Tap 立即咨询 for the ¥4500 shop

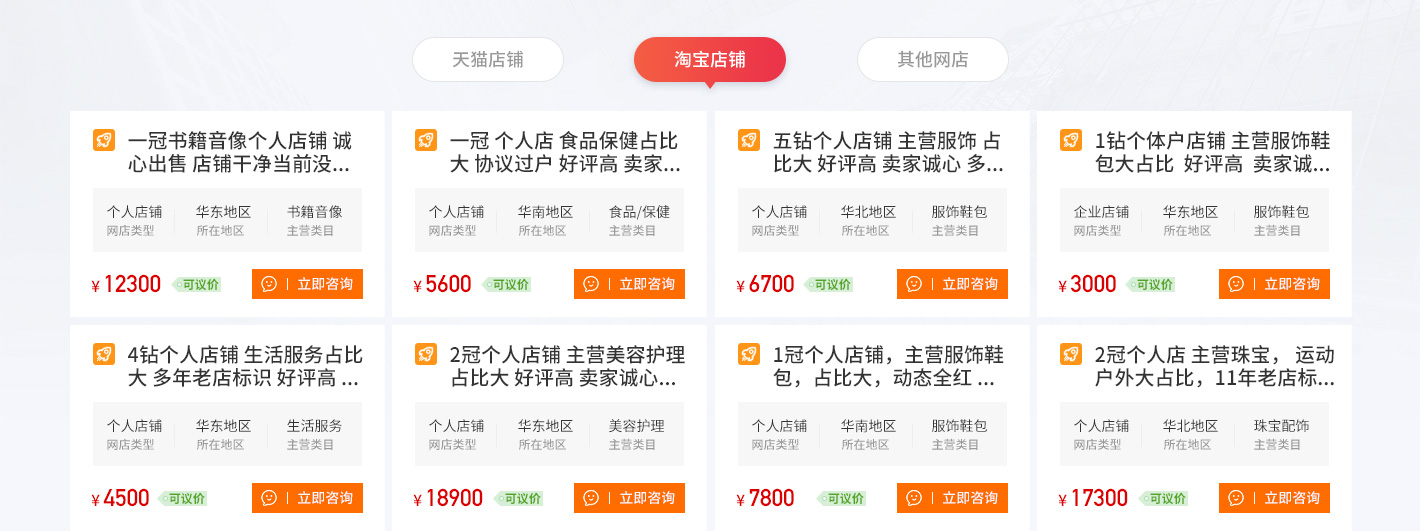(307, 498)
